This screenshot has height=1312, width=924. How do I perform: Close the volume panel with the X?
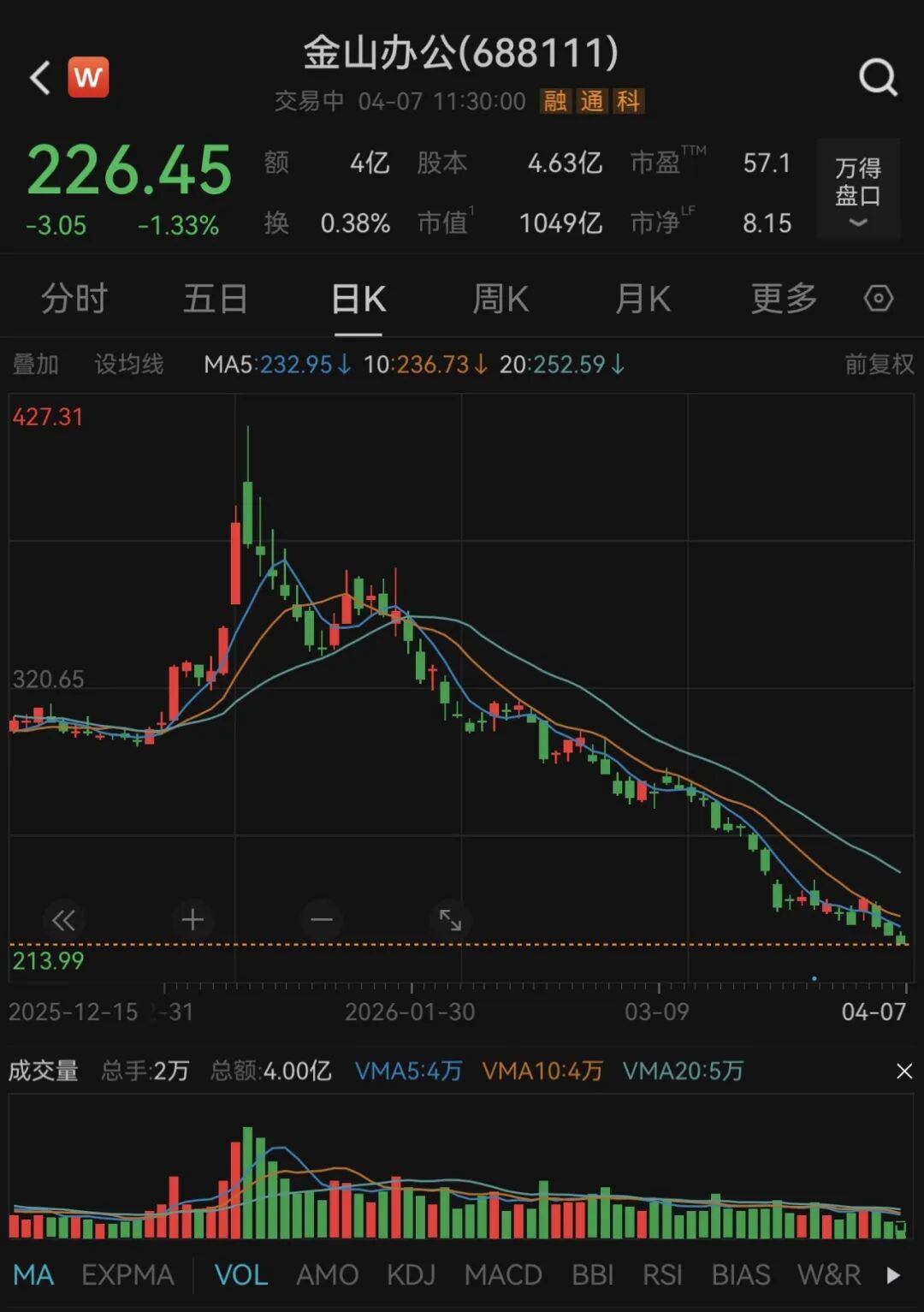903,1071
